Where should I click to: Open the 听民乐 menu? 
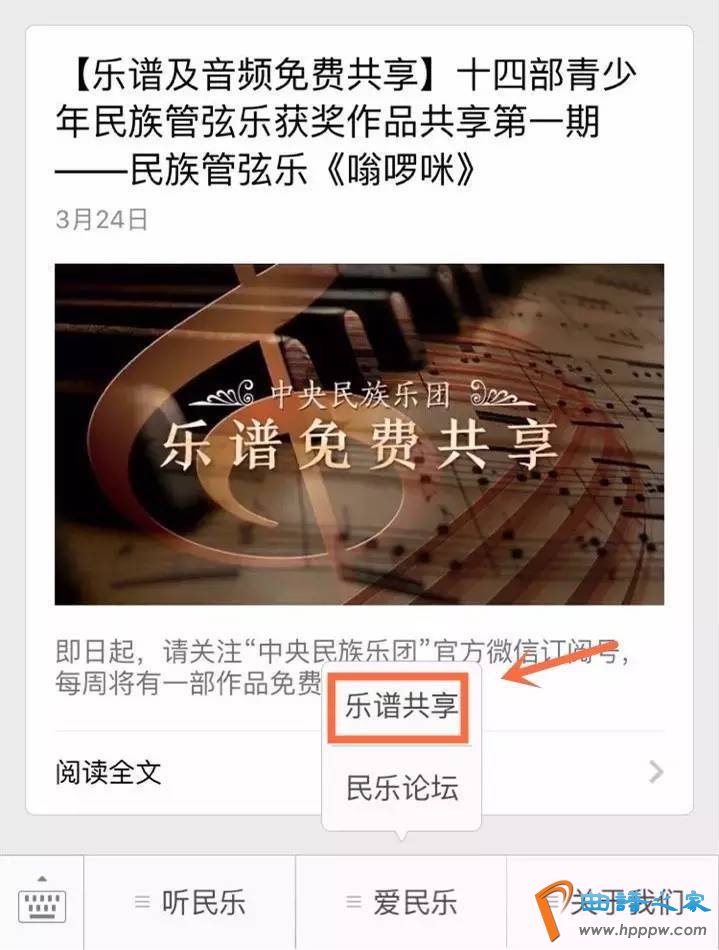(190, 904)
